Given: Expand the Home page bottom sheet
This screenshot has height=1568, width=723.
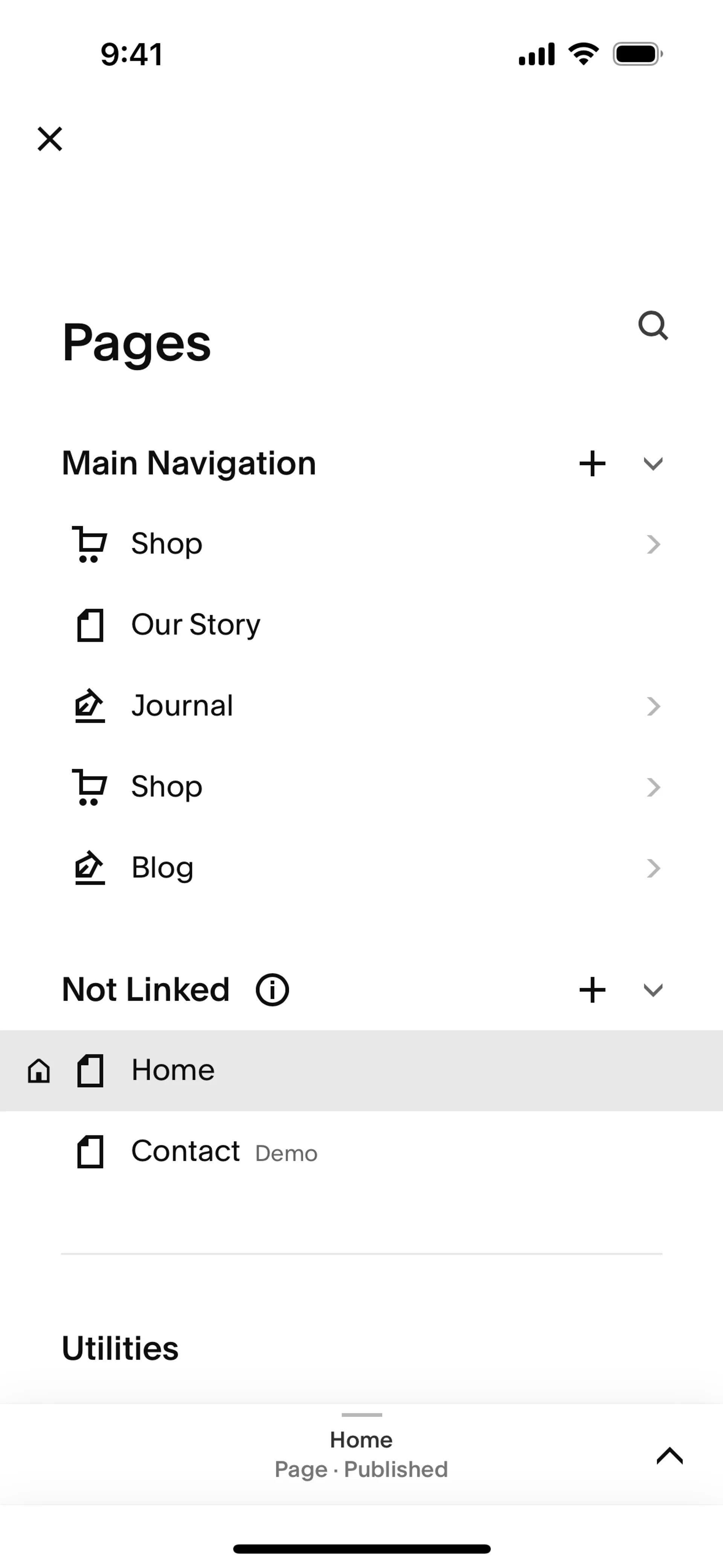Looking at the screenshot, I should coord(670,1455).
